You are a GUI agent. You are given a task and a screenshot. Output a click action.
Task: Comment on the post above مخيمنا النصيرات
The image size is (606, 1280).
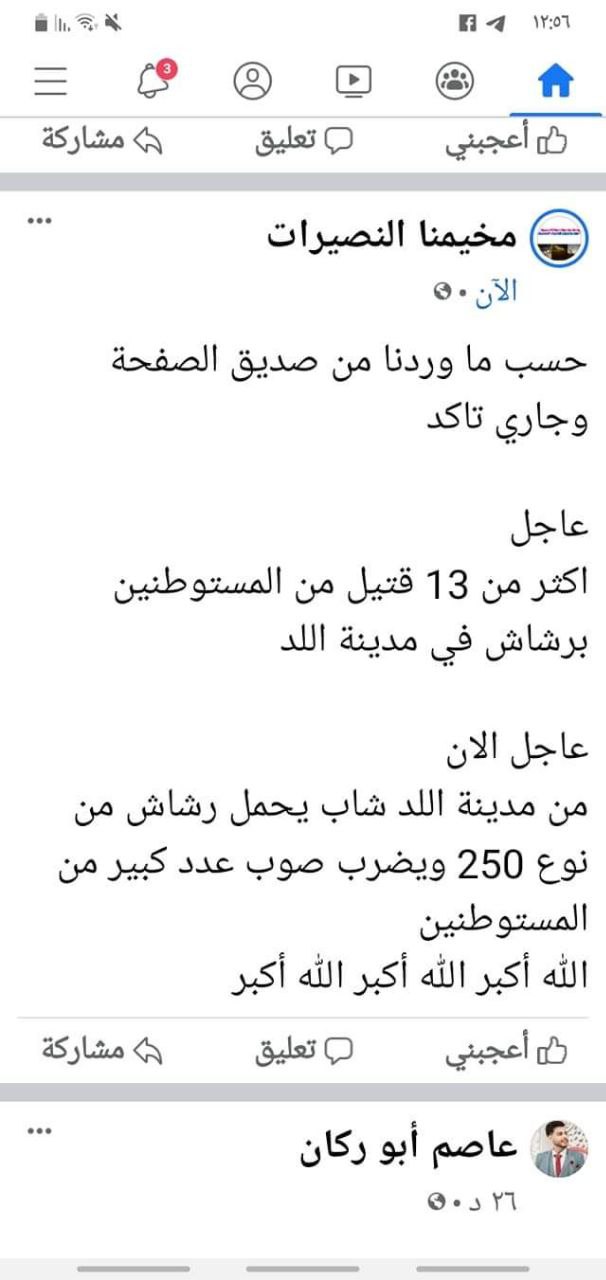tap(305, 142)
